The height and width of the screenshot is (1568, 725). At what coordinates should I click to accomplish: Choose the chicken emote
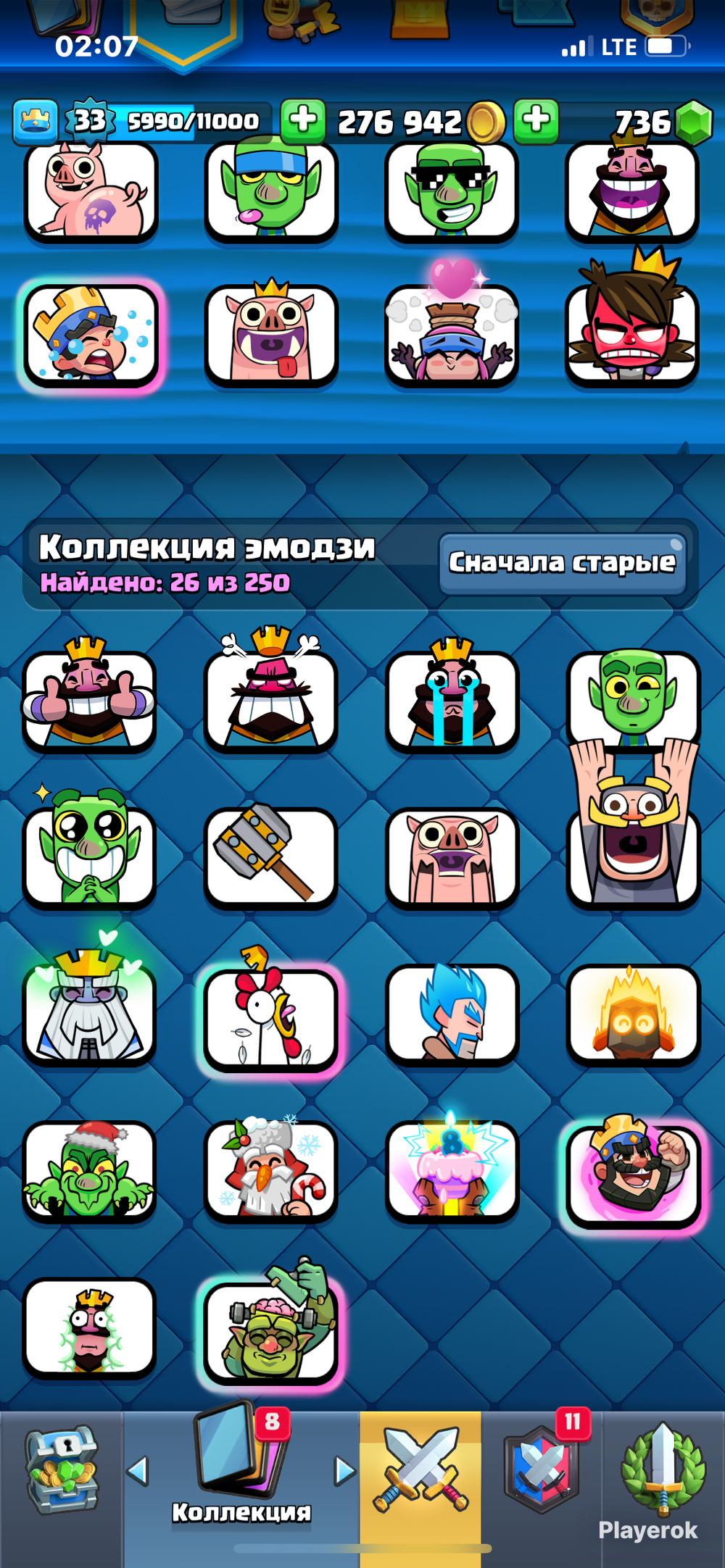tap(270, 1016)
